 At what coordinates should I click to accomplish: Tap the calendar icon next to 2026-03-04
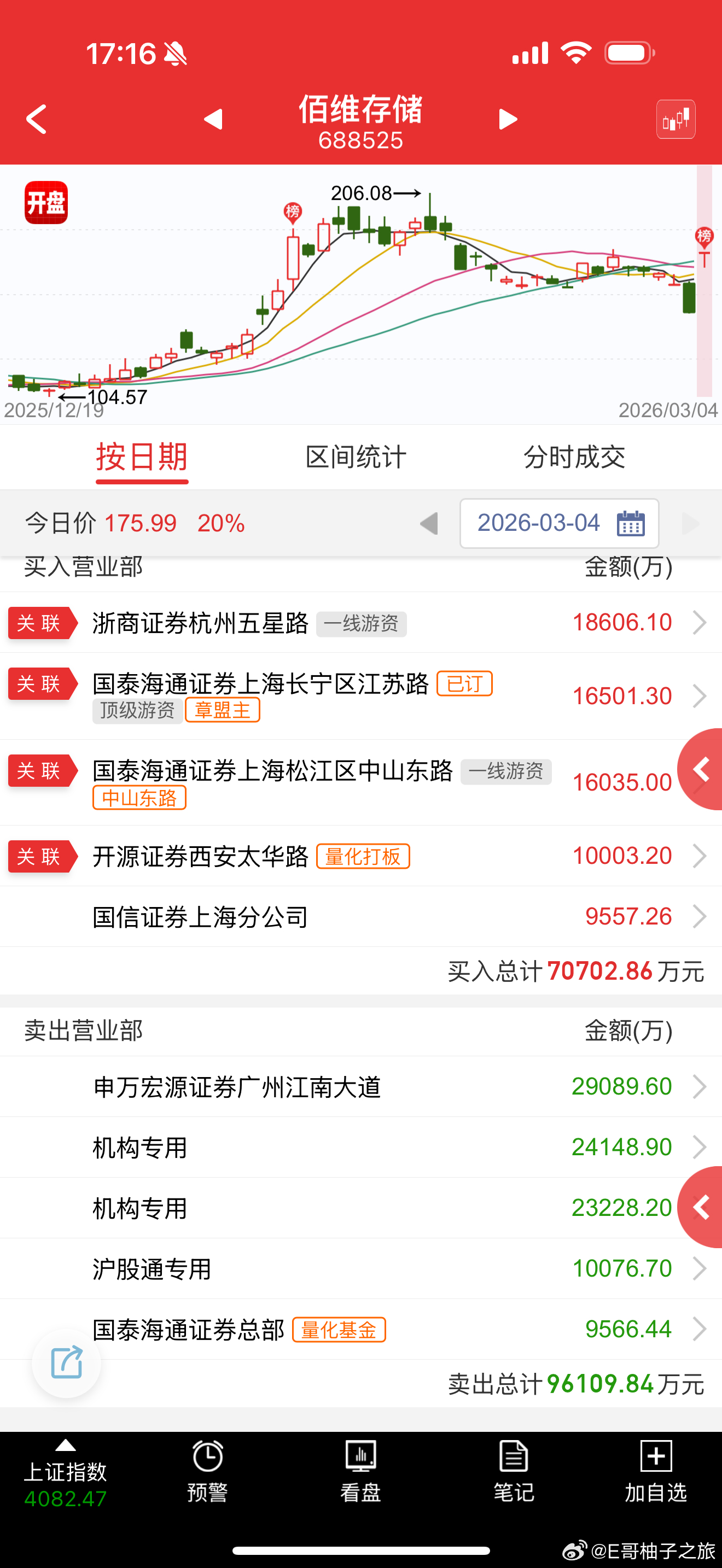[x=631, y=523]
